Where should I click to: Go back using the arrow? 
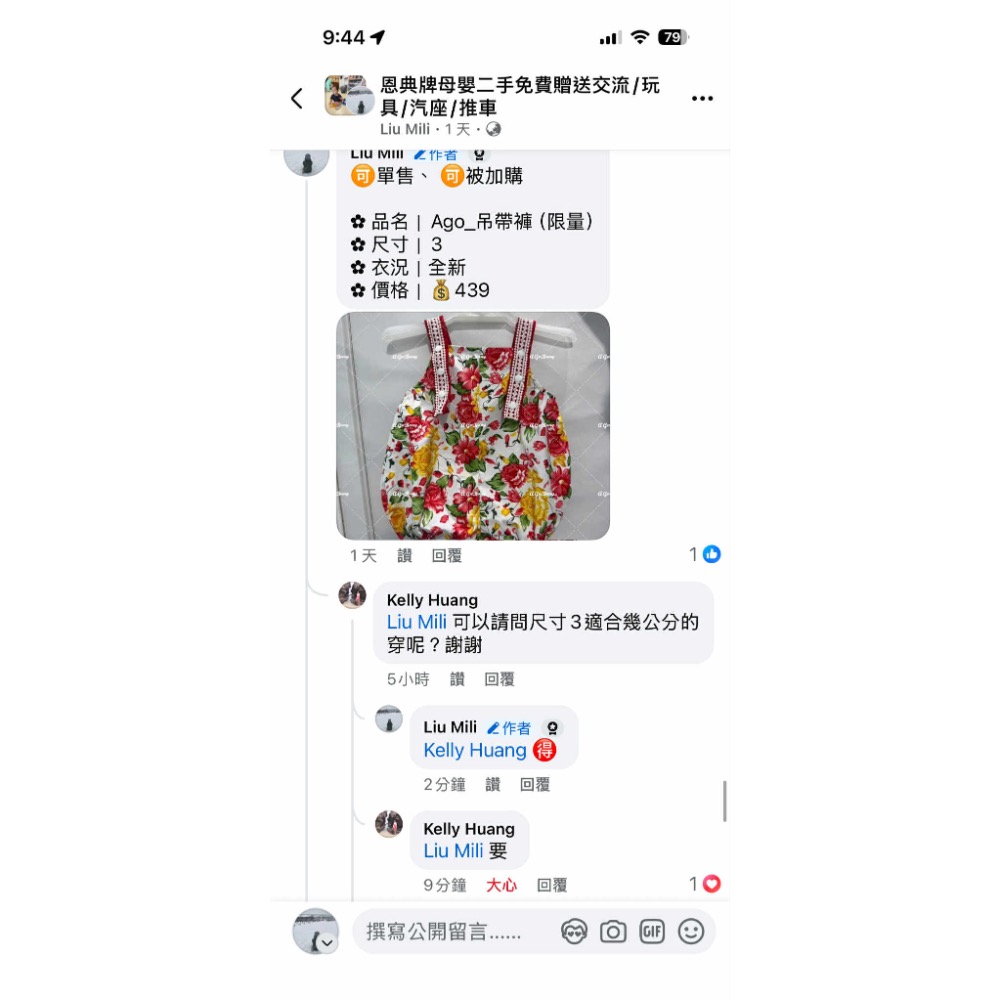point(296,98)
